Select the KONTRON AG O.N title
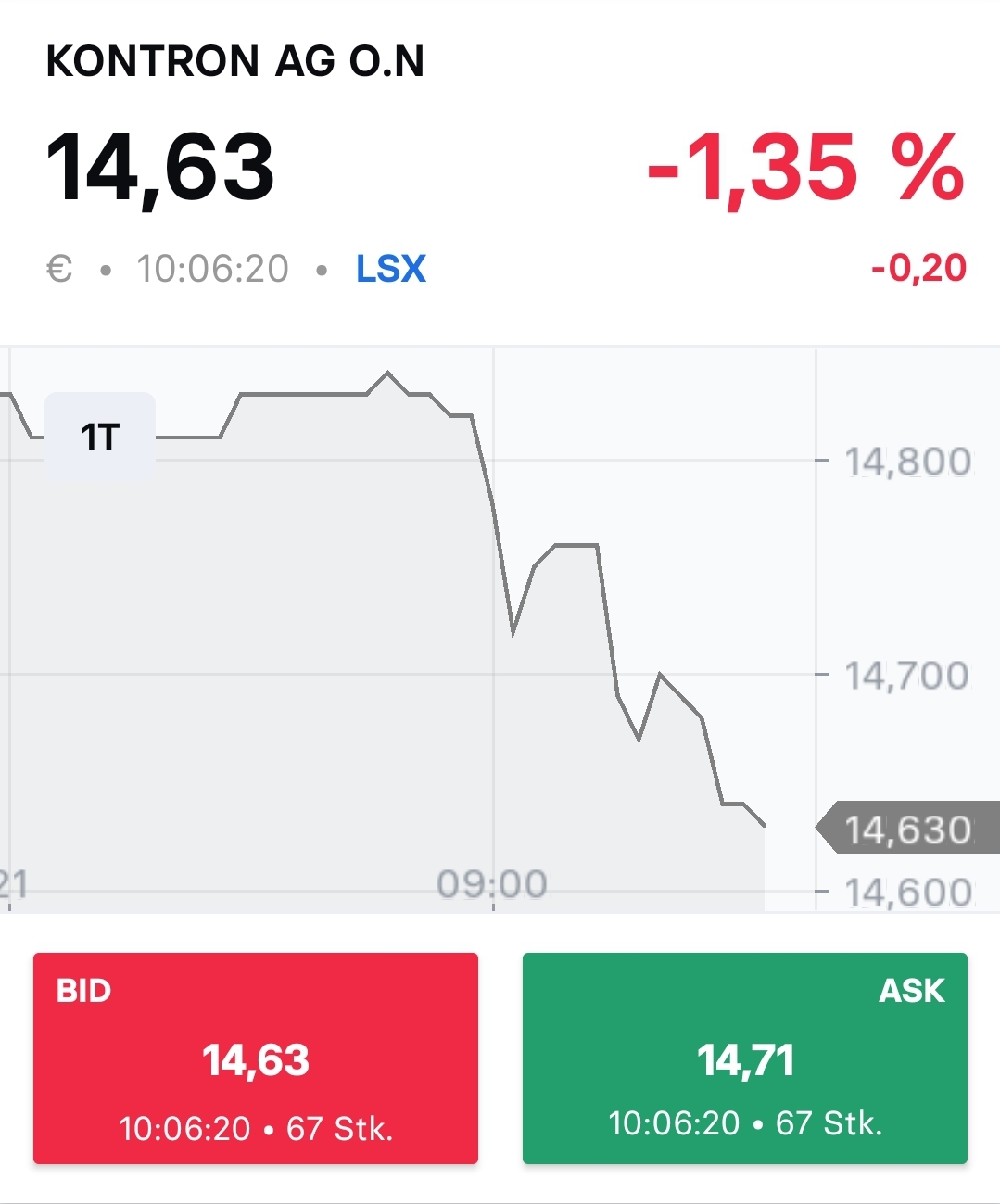The height and width of the screenshot is (1204, 1000). [x=234, y=61]
